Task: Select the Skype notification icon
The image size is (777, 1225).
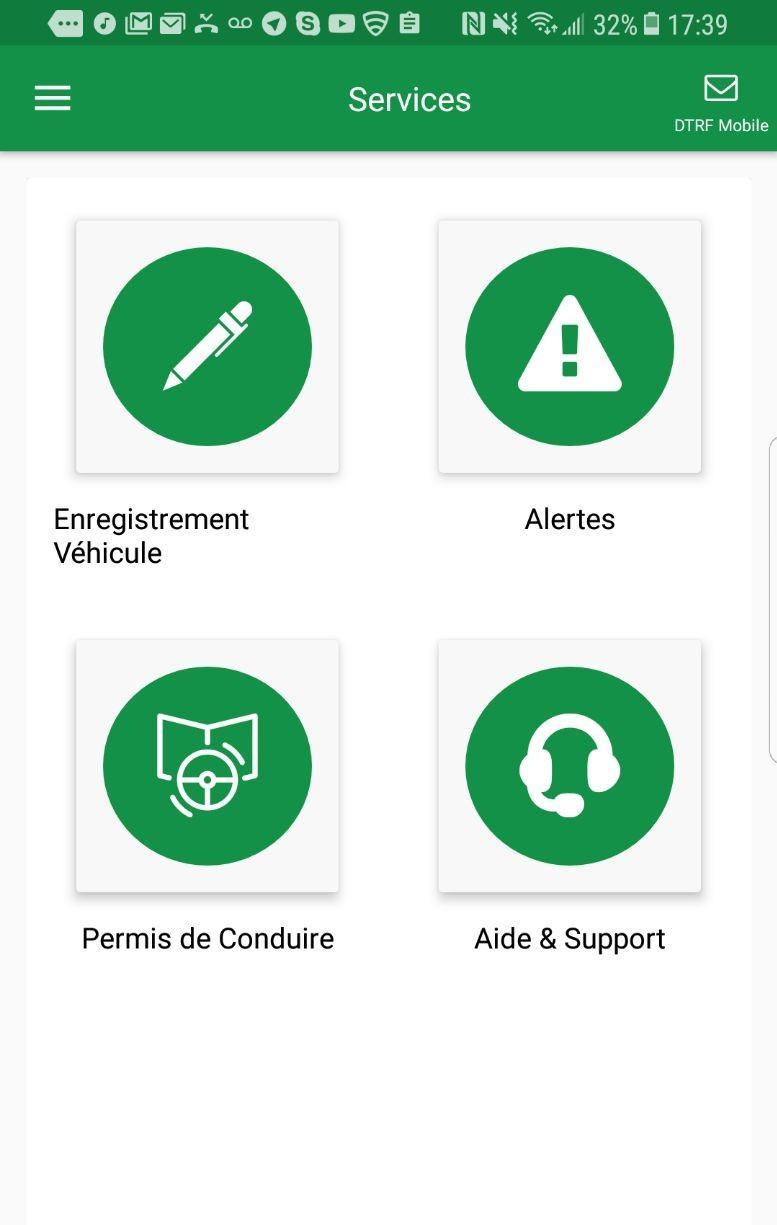Action: coord(307,21)
